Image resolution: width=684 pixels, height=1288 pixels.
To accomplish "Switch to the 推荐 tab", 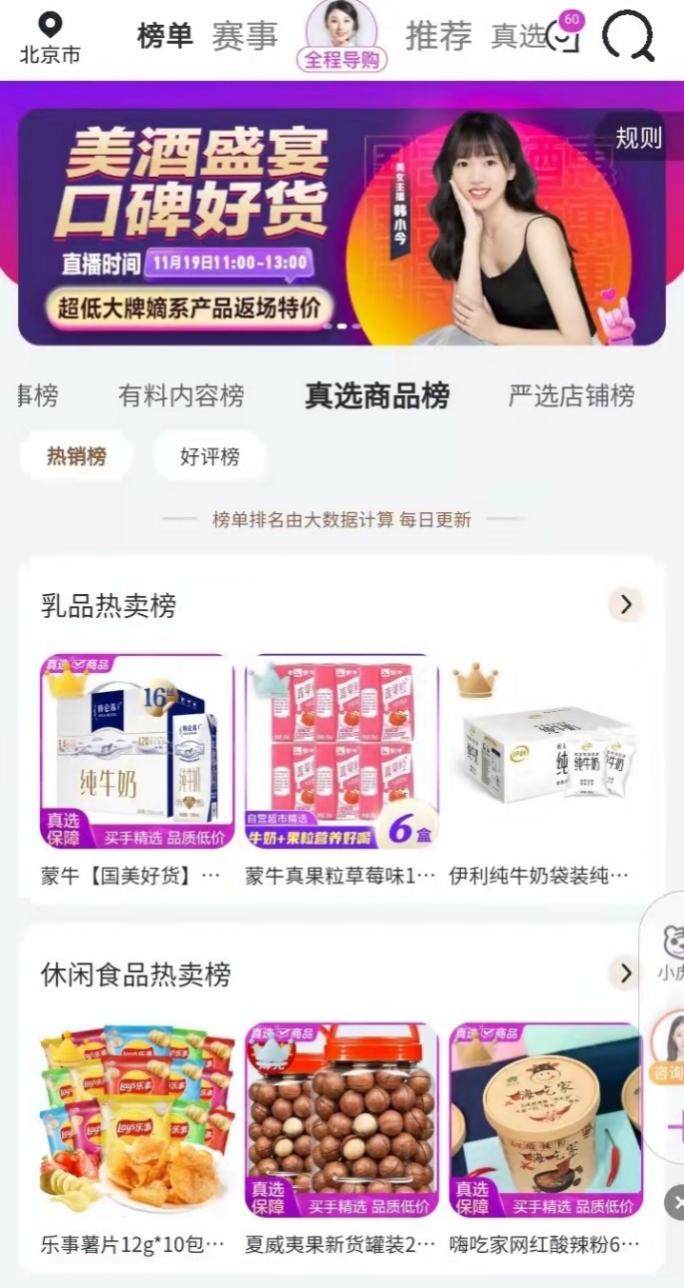I will click(438, 37).
